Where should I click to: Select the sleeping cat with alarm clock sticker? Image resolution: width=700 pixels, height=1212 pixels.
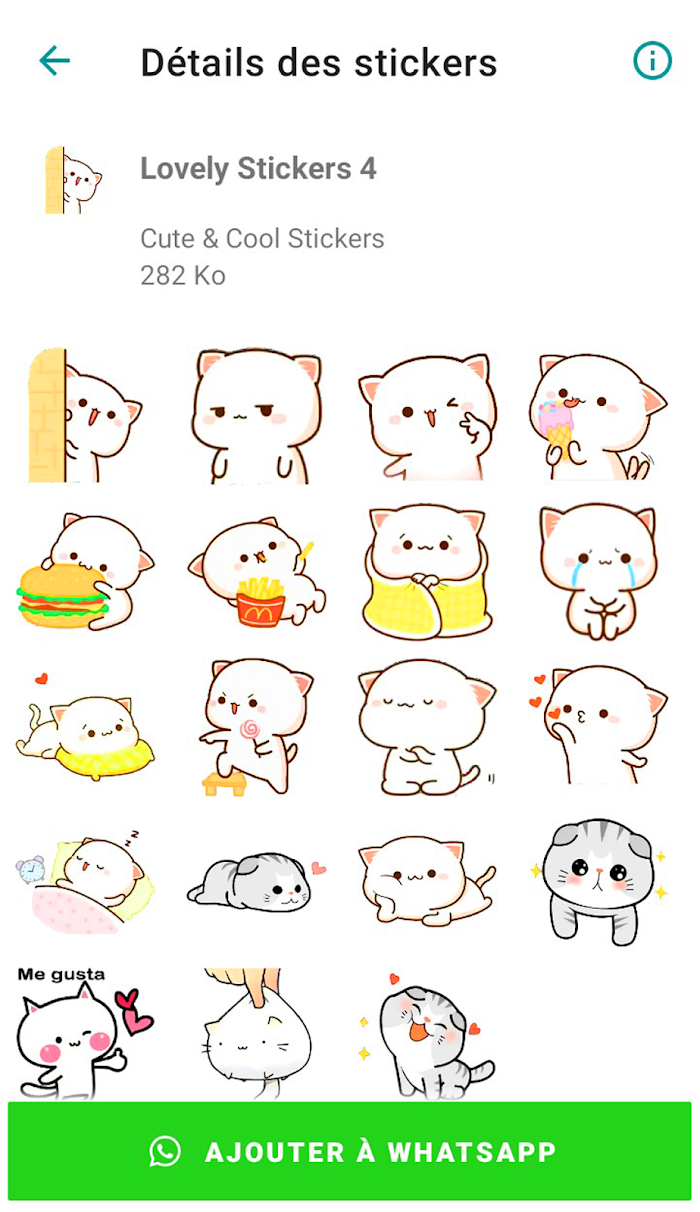pyautogui.click(x=85, y=882)
